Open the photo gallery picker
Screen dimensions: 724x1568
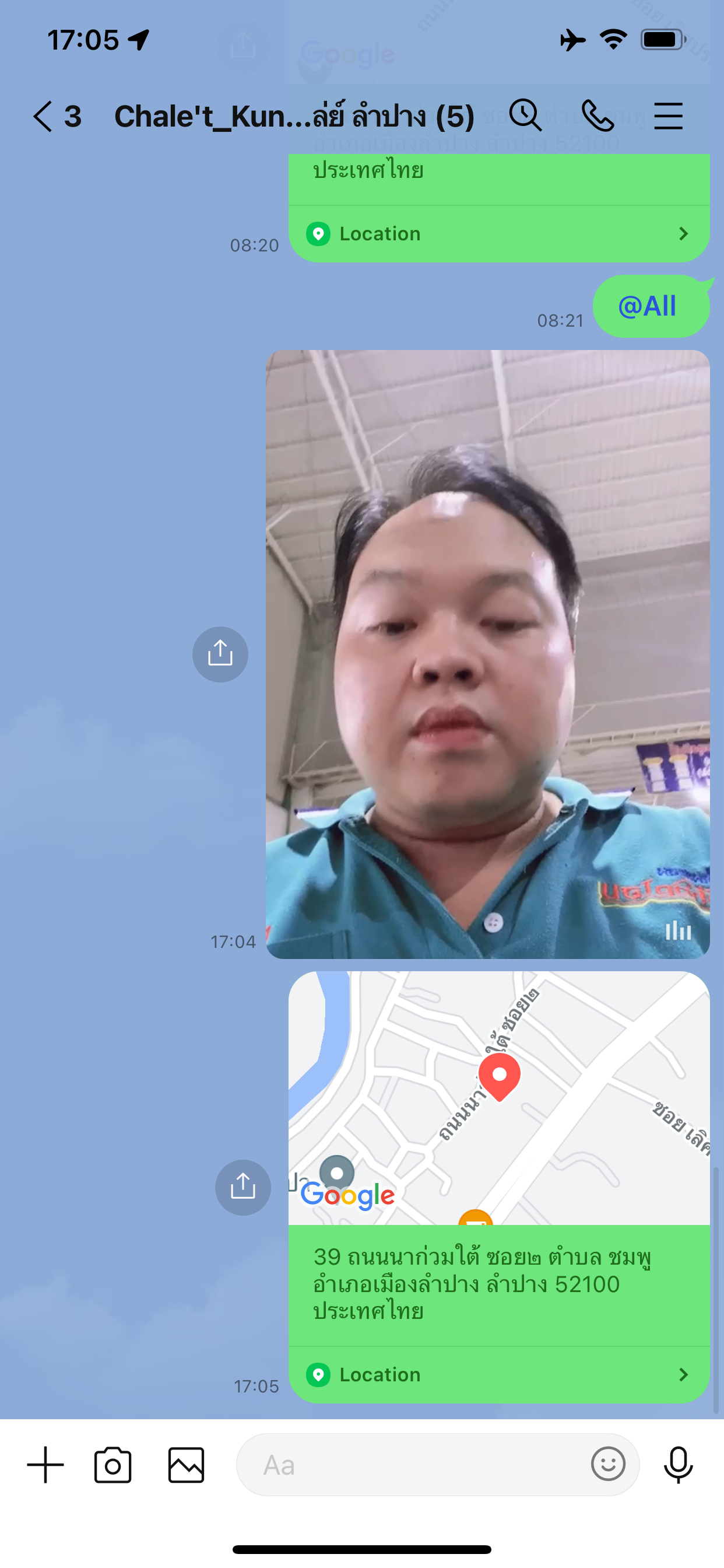(186, 1465)
